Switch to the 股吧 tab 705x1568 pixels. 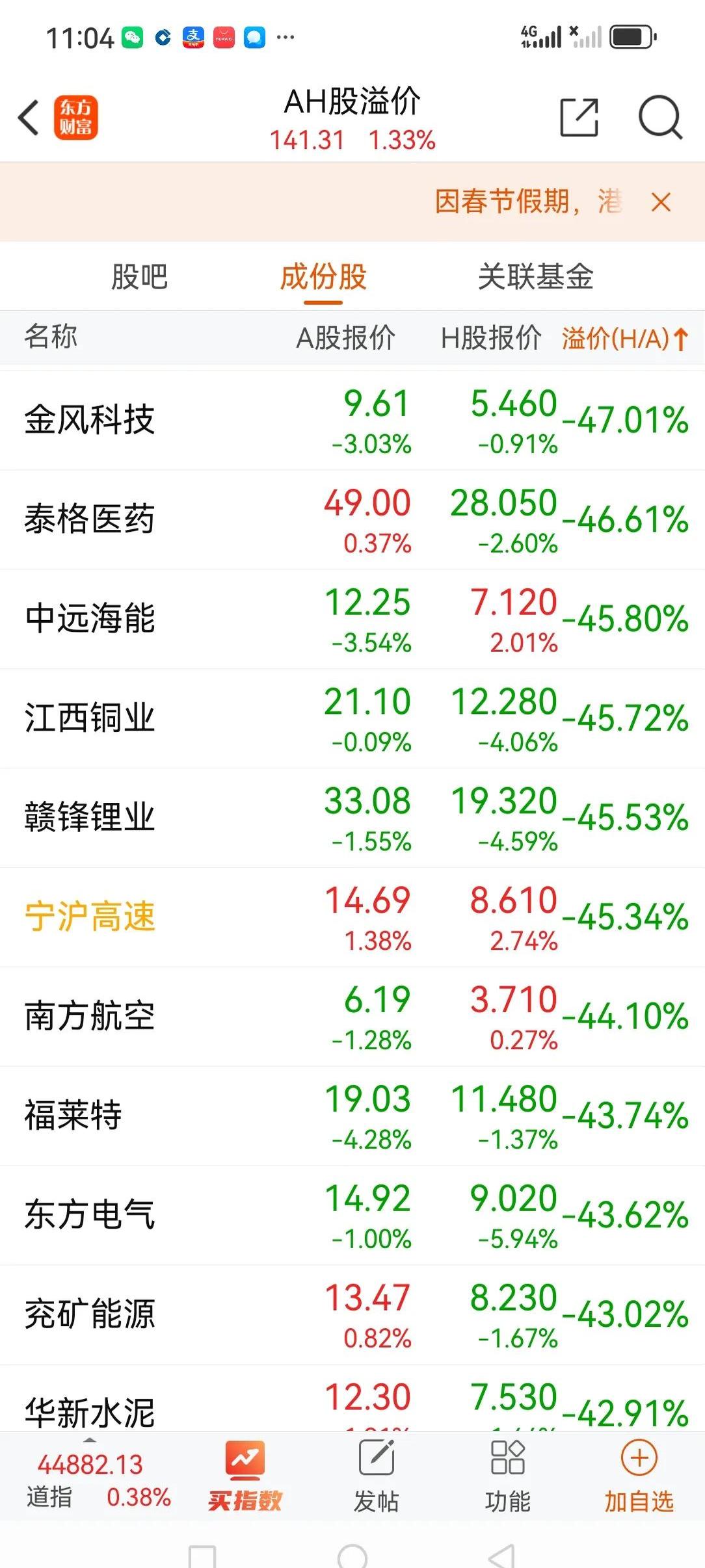coord(139,277)
